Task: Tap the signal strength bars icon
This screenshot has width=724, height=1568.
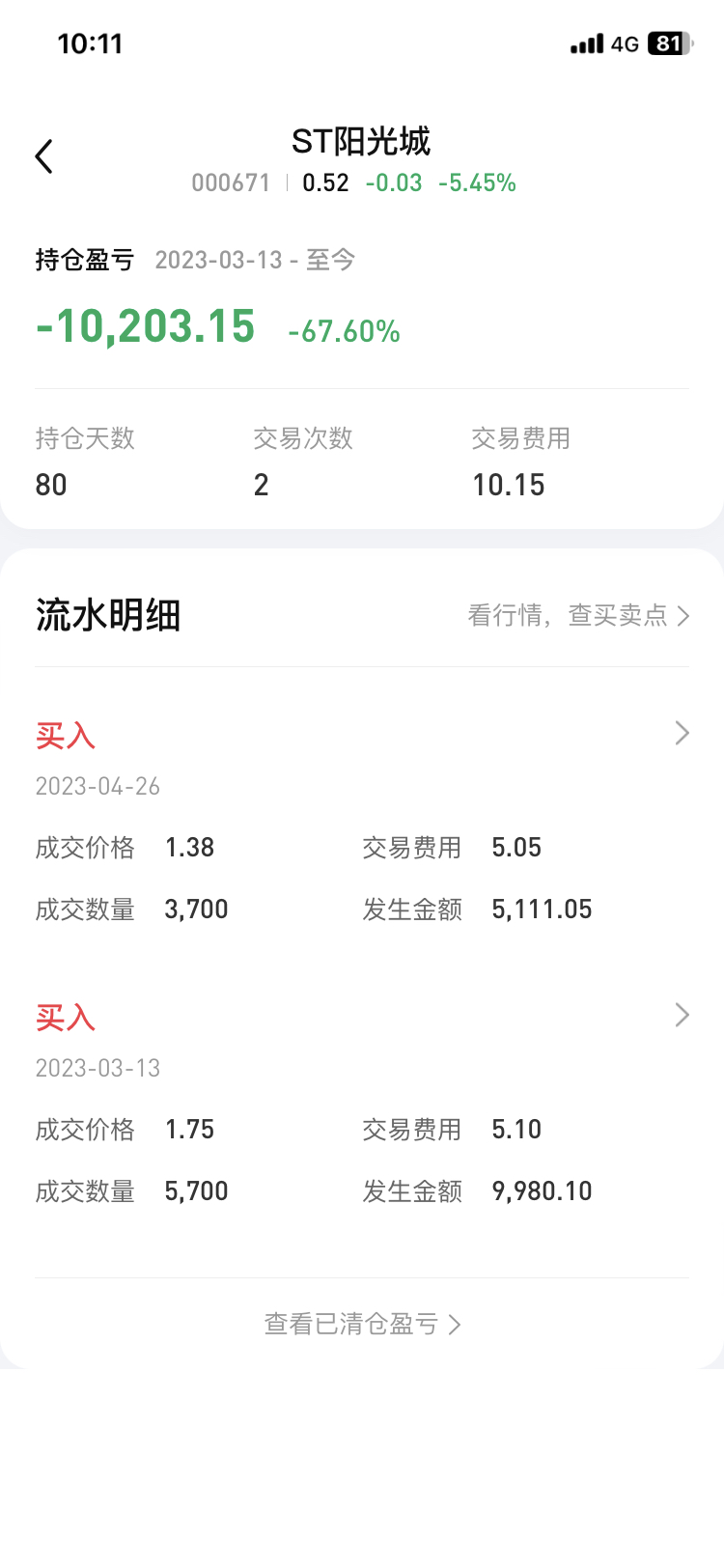Action: coord(583,43)
